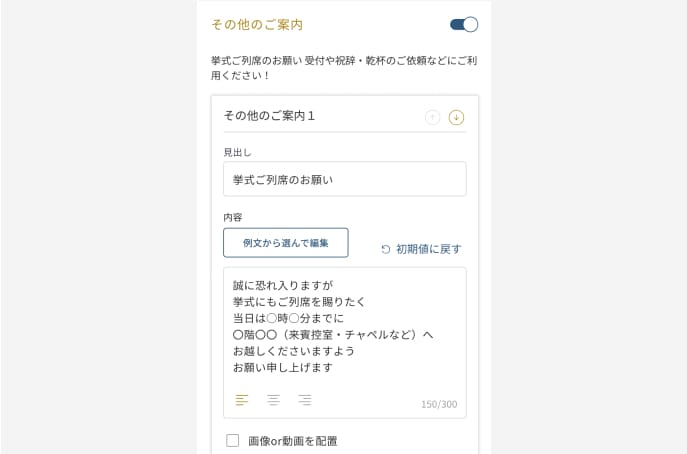
Task: Edit the 内容 message text area
Action: pos(344,327)
